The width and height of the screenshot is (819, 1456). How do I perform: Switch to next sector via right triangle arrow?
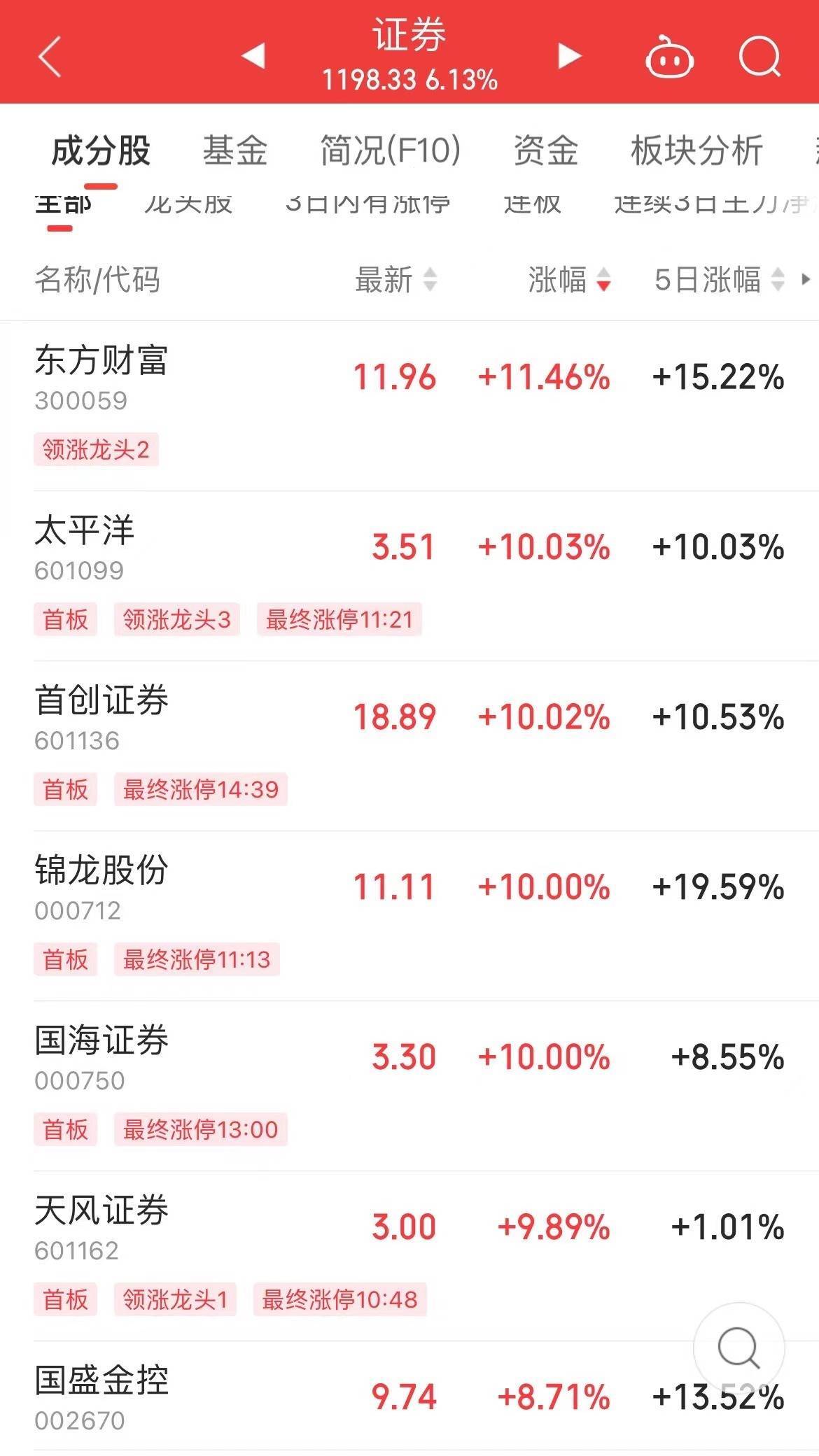click(567, 56)
